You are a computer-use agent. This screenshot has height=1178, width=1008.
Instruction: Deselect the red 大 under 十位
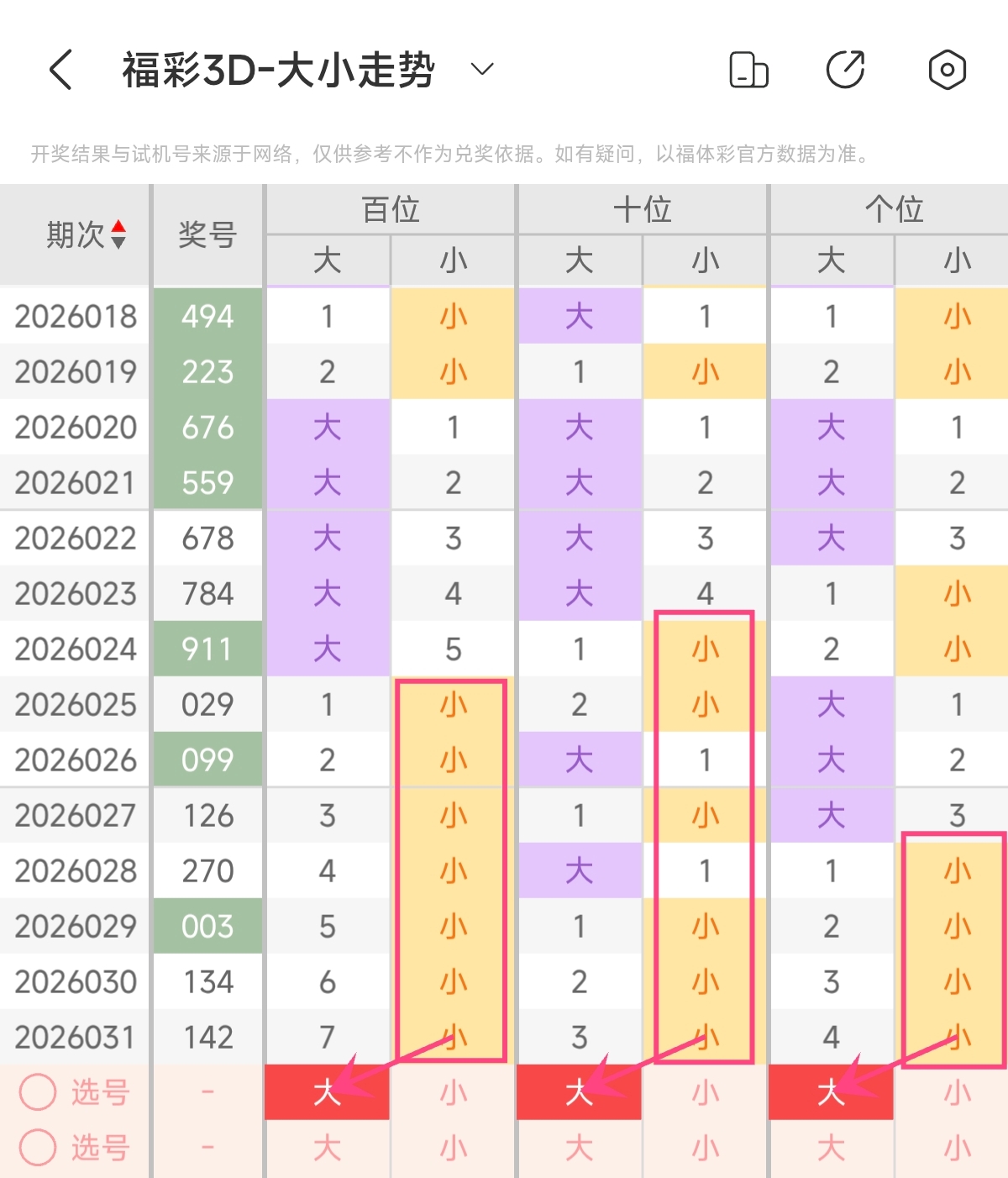point(579,1092)
